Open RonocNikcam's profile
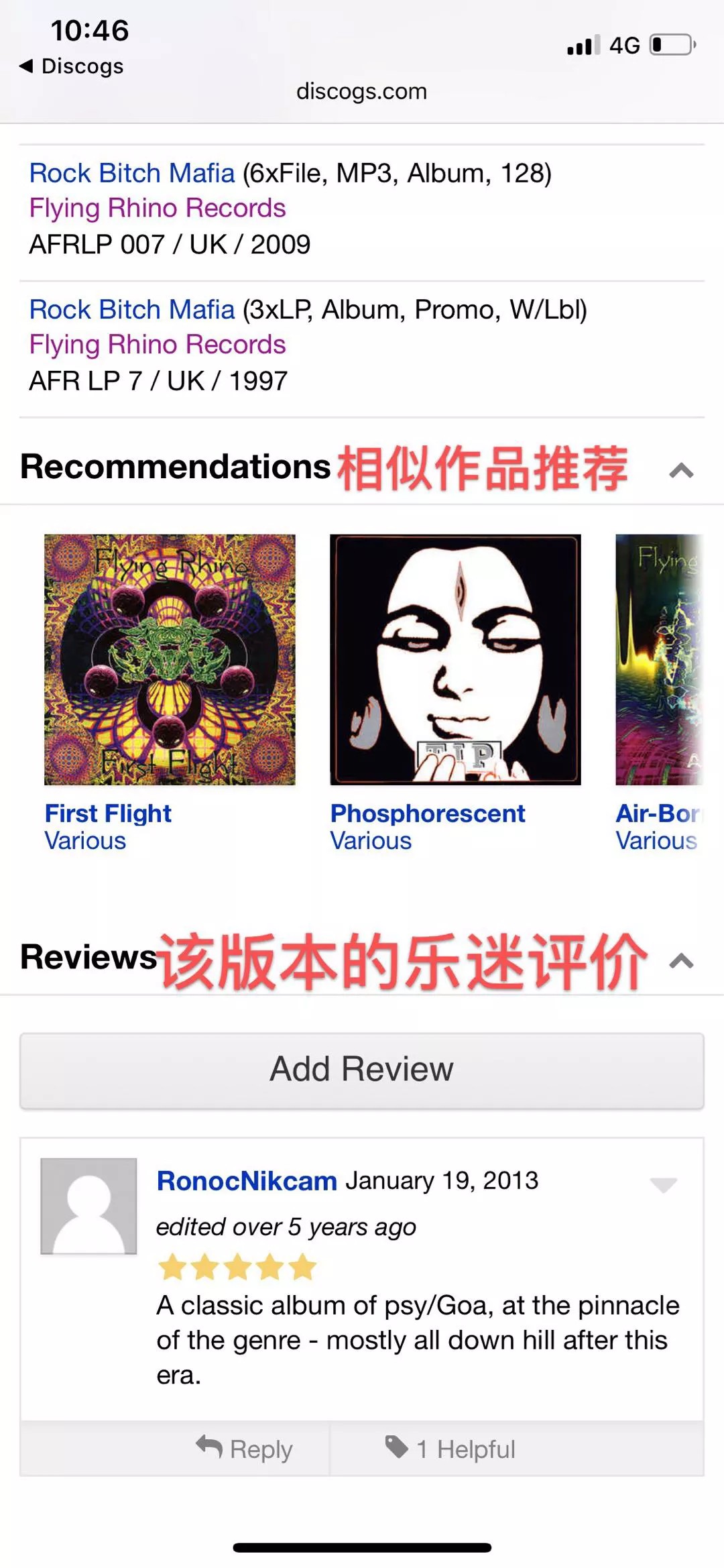This screenshot has height=1568, width=724. (x=246, y=1180)
